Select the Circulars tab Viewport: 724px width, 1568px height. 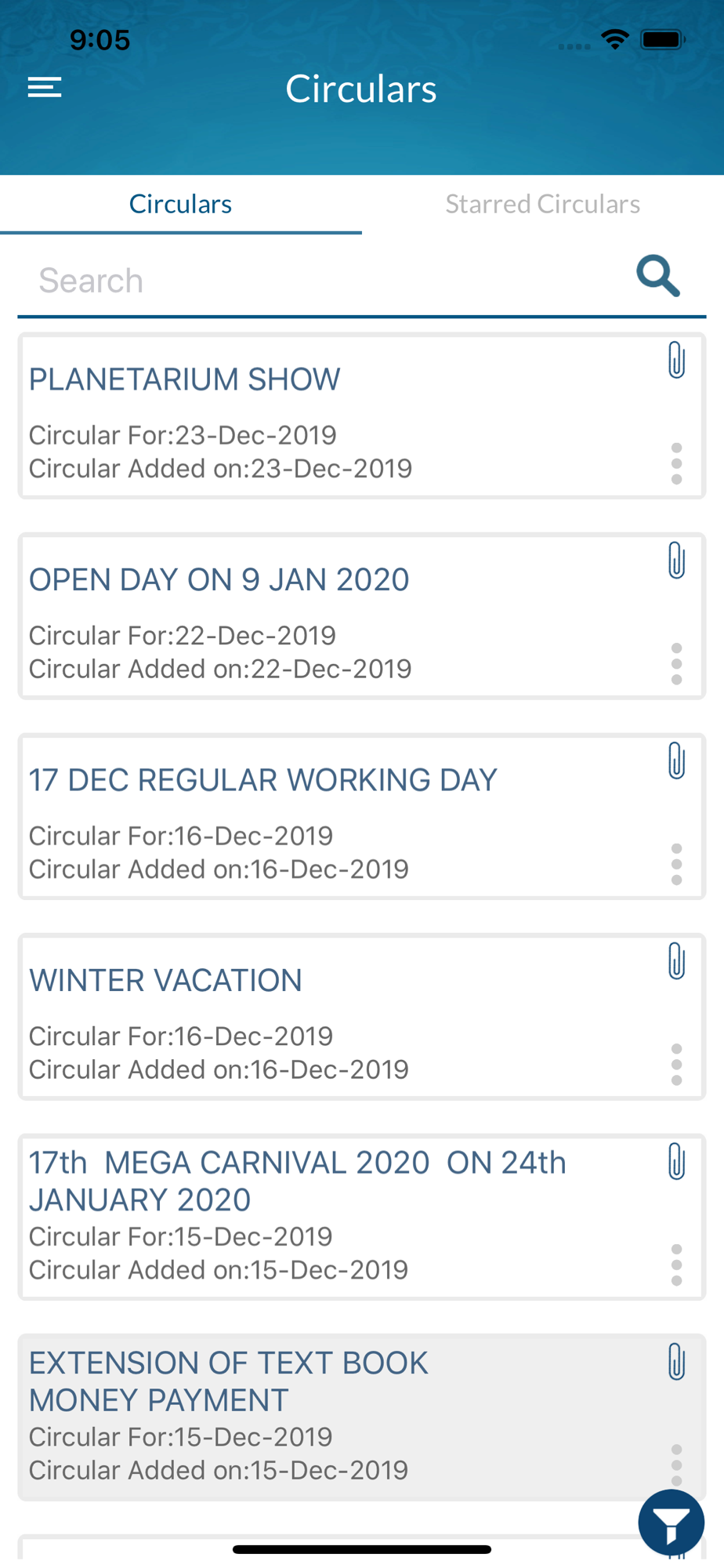(x=180, y=204)
